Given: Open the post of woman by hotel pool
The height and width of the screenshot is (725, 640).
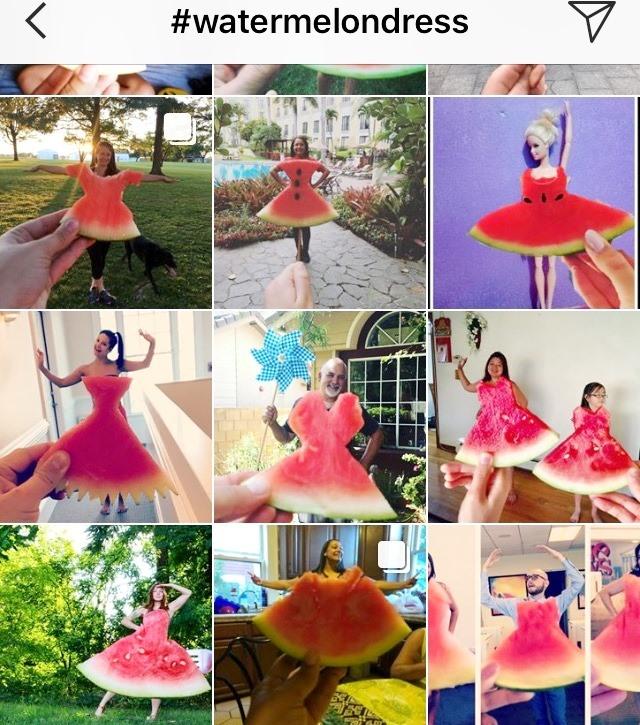Looking at the screenshot, I should click(319, 202).
